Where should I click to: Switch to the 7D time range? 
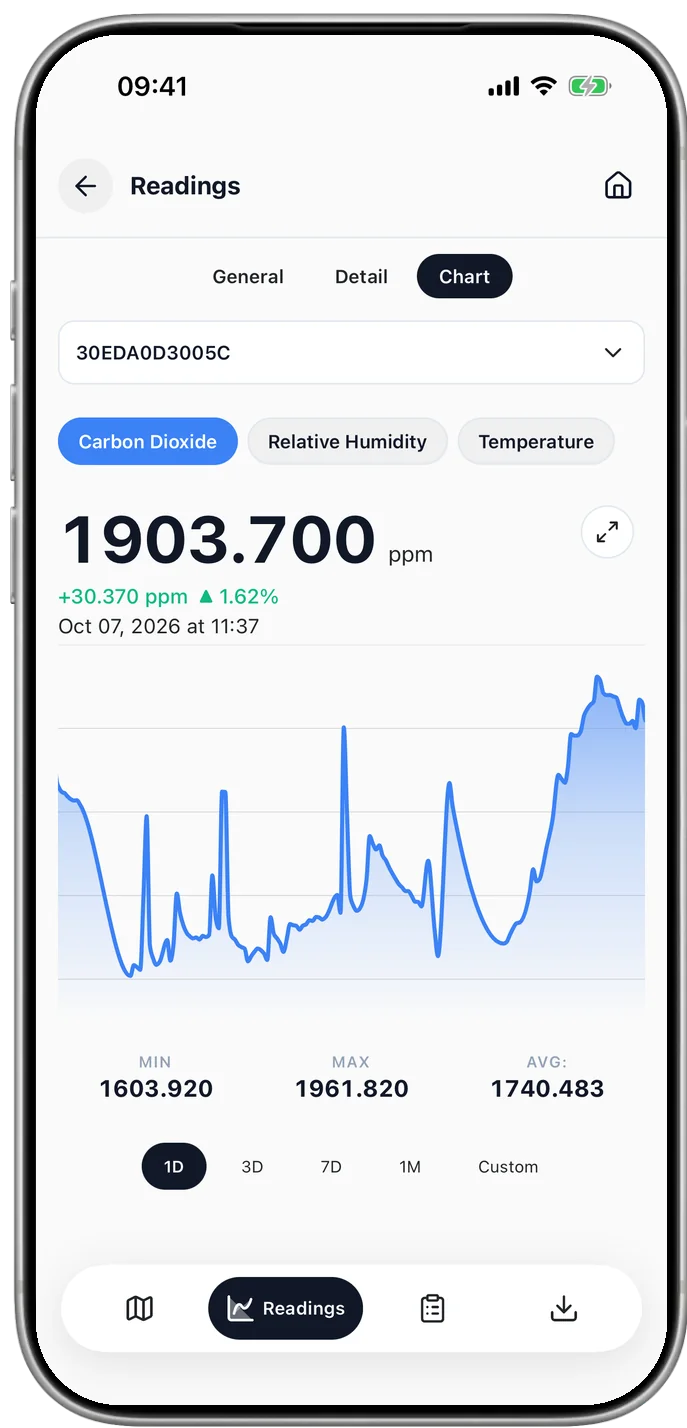(331, 1166)
